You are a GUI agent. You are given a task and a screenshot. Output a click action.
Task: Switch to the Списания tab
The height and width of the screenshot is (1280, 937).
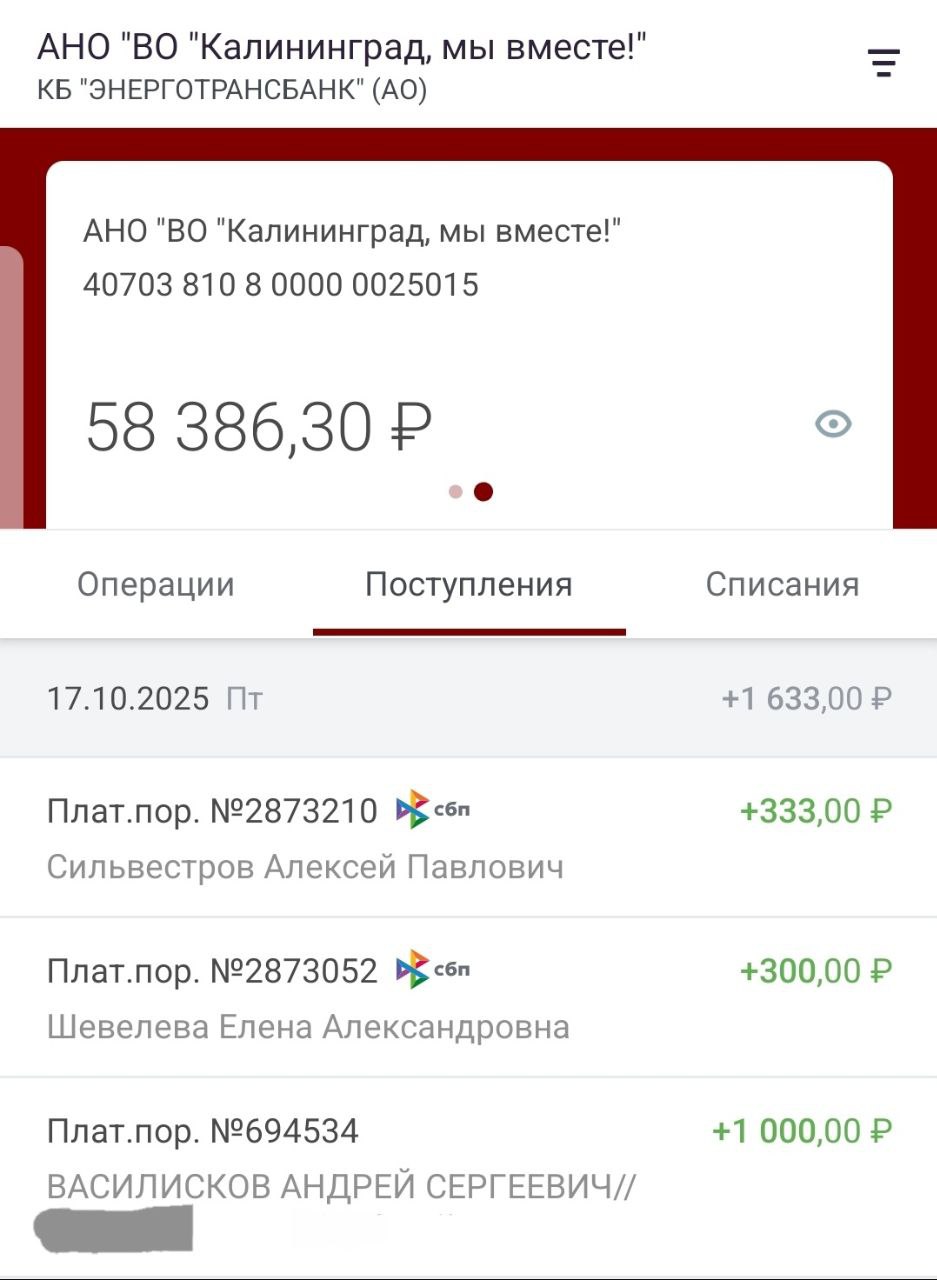pos(782,585)
